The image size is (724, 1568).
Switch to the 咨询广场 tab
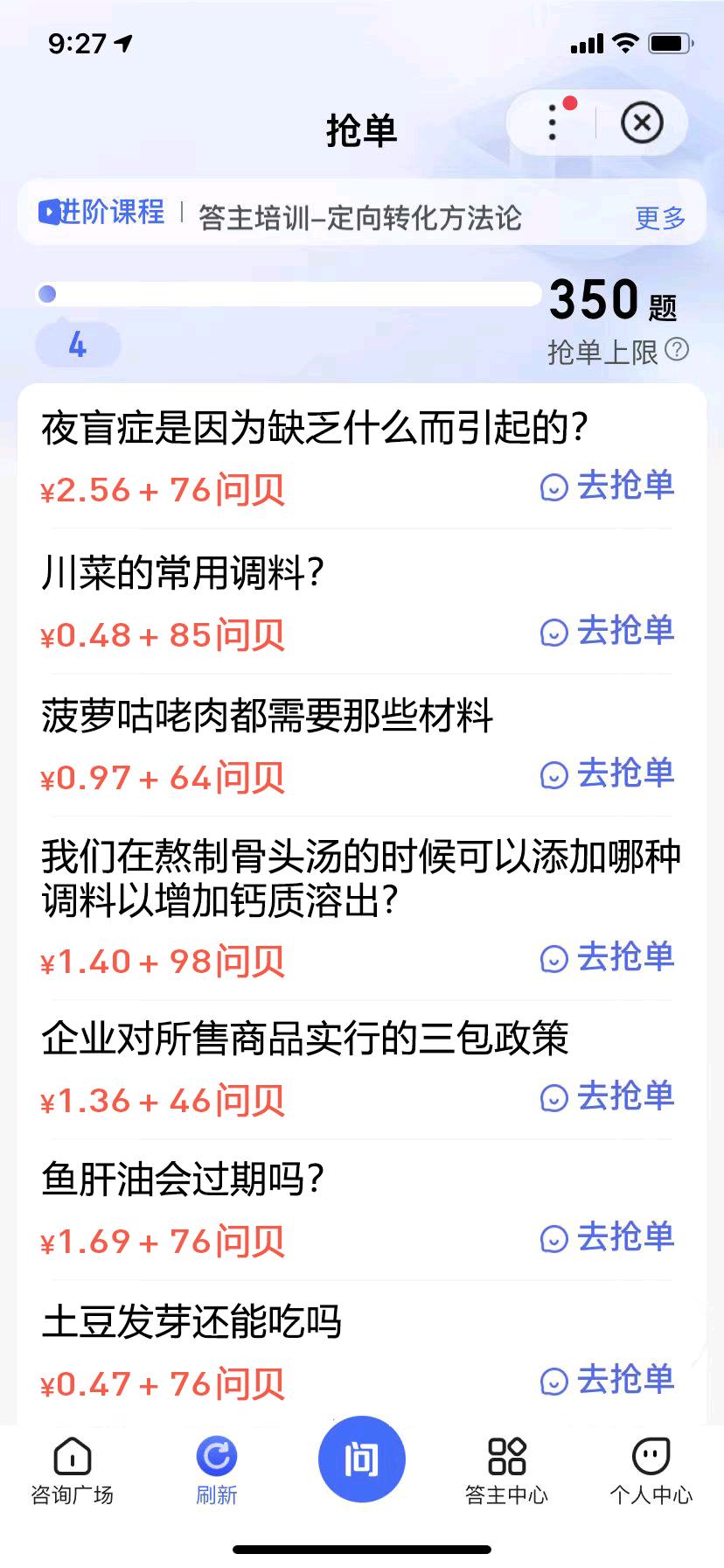click(73, 1472)
